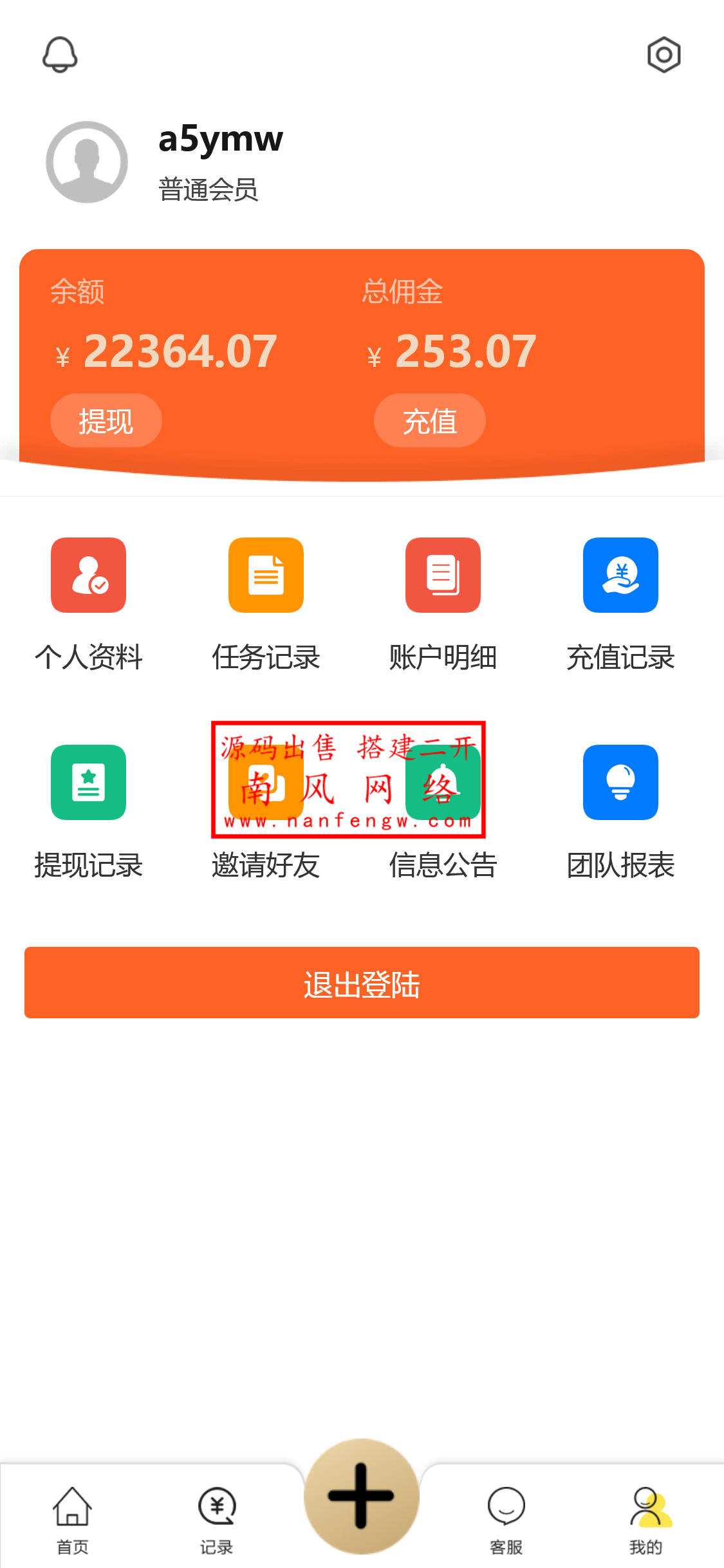View the 团队报表 team report icon
The image size is (724, 1568).
click(620, 783)
